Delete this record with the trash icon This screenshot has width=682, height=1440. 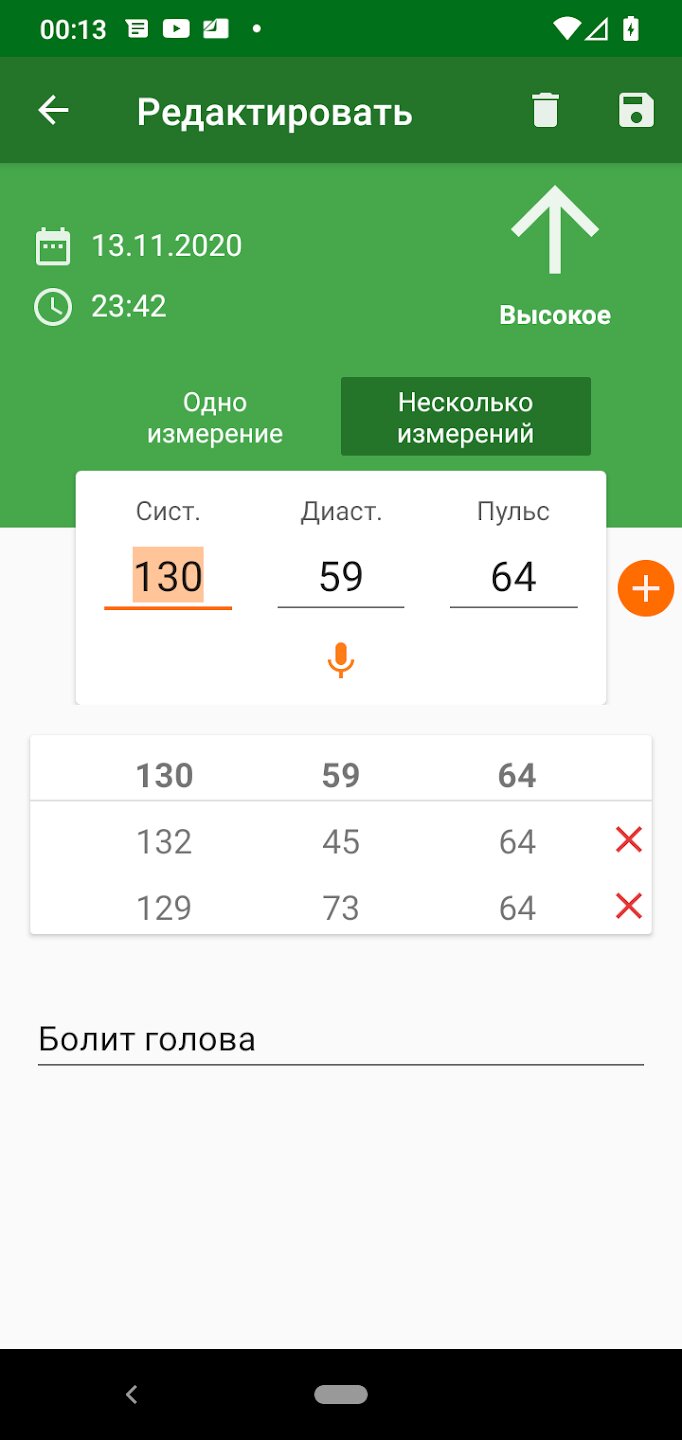click(545, 110)
